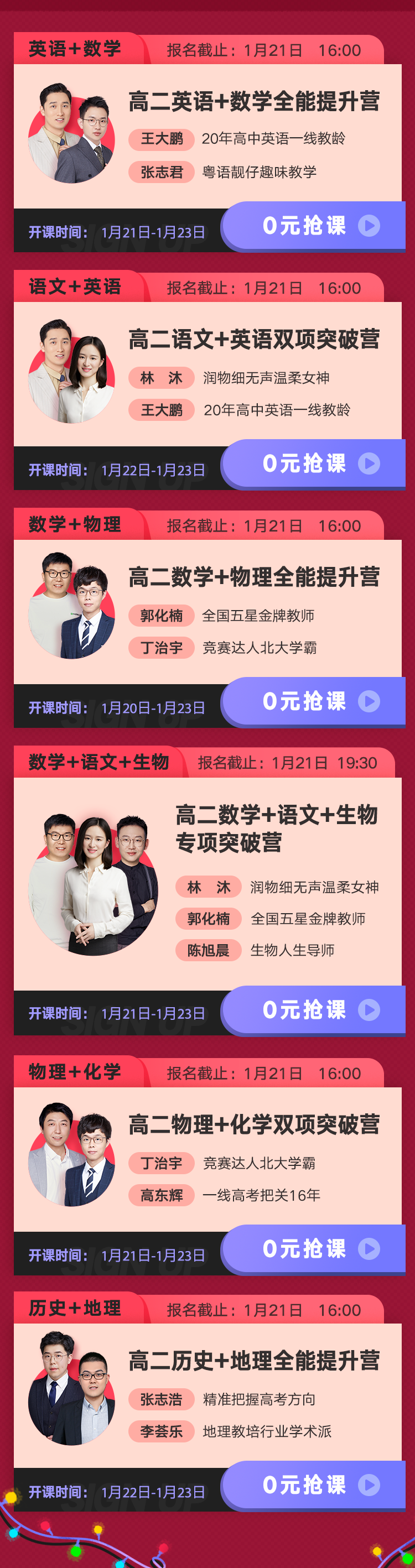Claim the 高二数学+物理全能提升营 free course
Screen dimensions: 415x1568
click(x=314, y=702)
